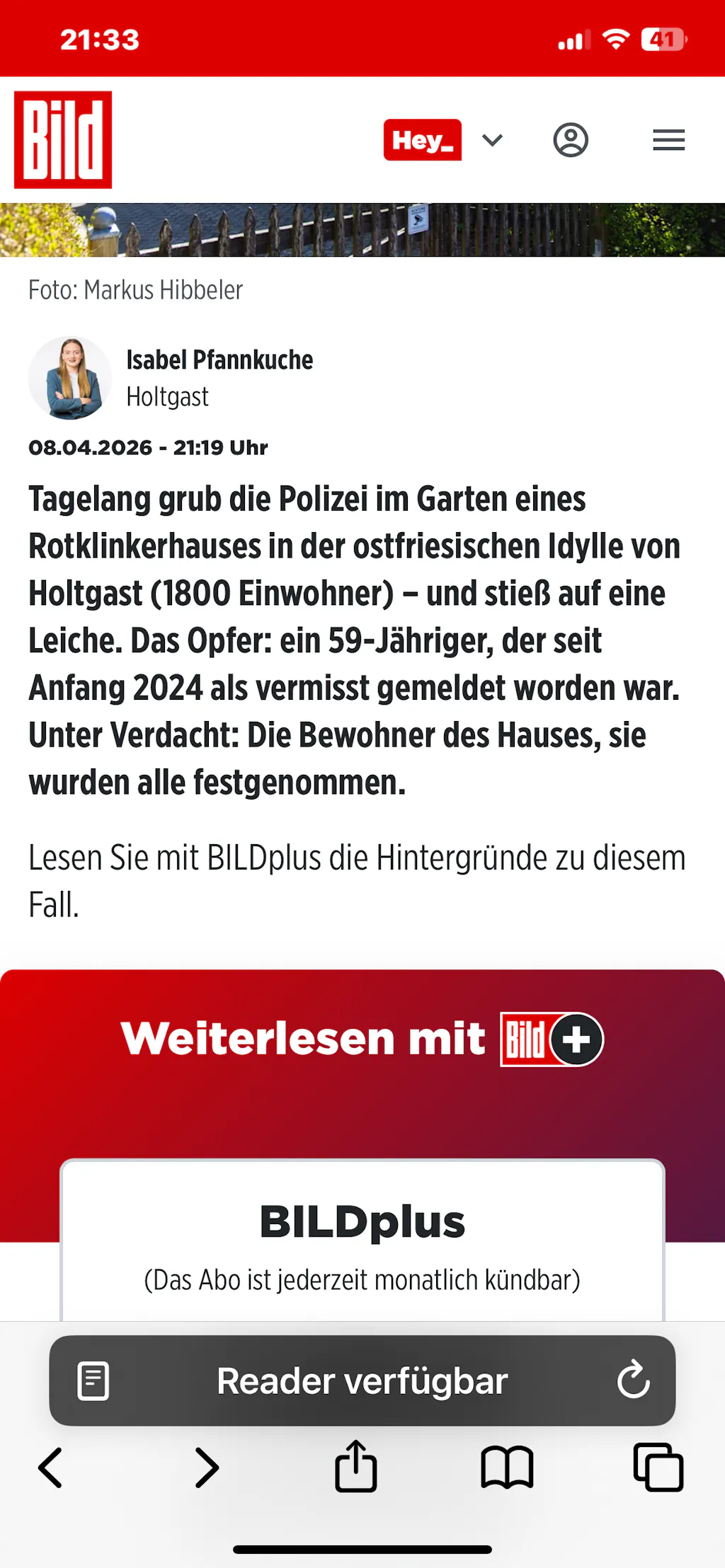Screen dimensions: 725x1568
Task: Tap the Reader verfügbar address bar
Action: pyautogui.click(x=362, y=1380)
